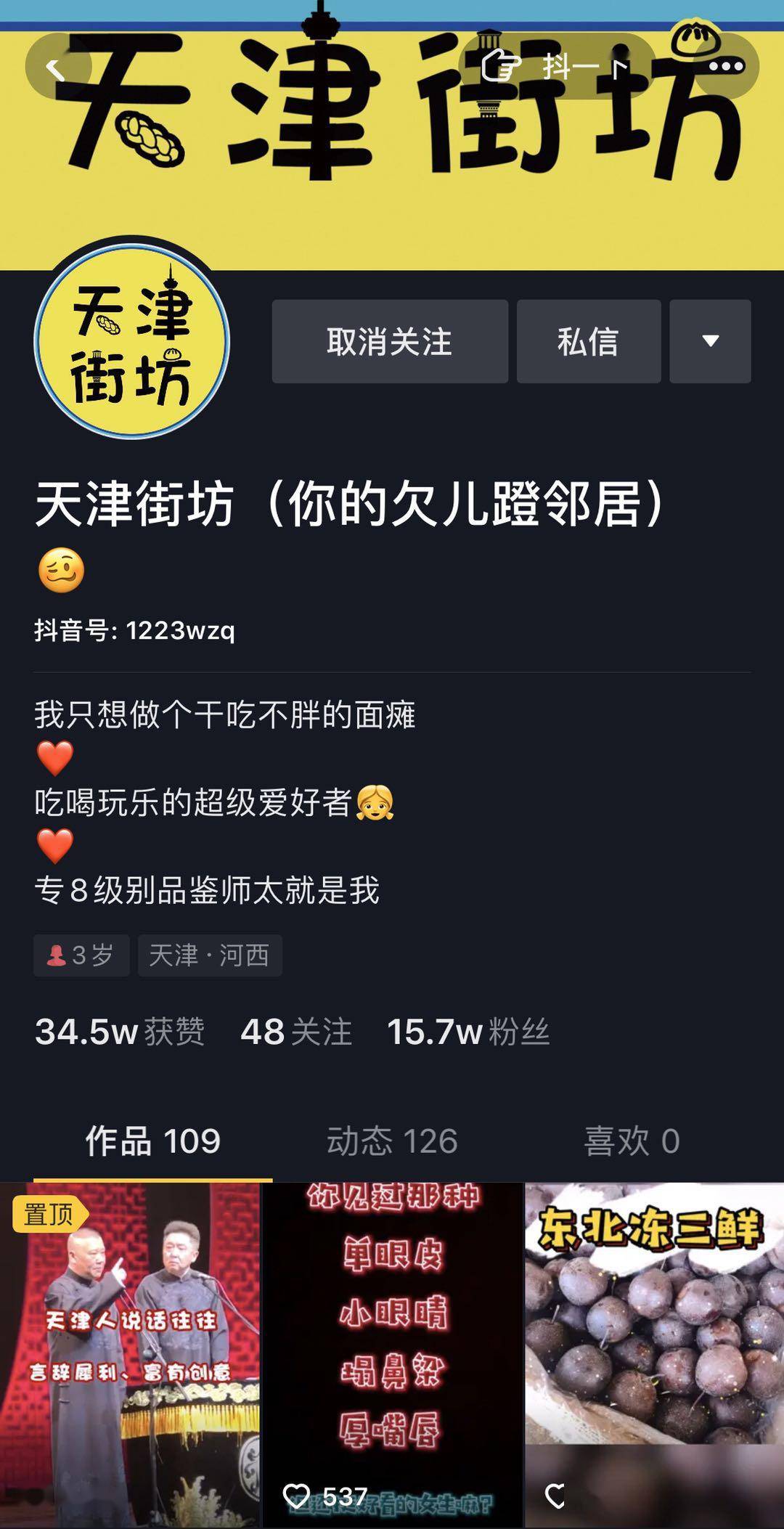Switch to the 作品 109 tab

152,1141
